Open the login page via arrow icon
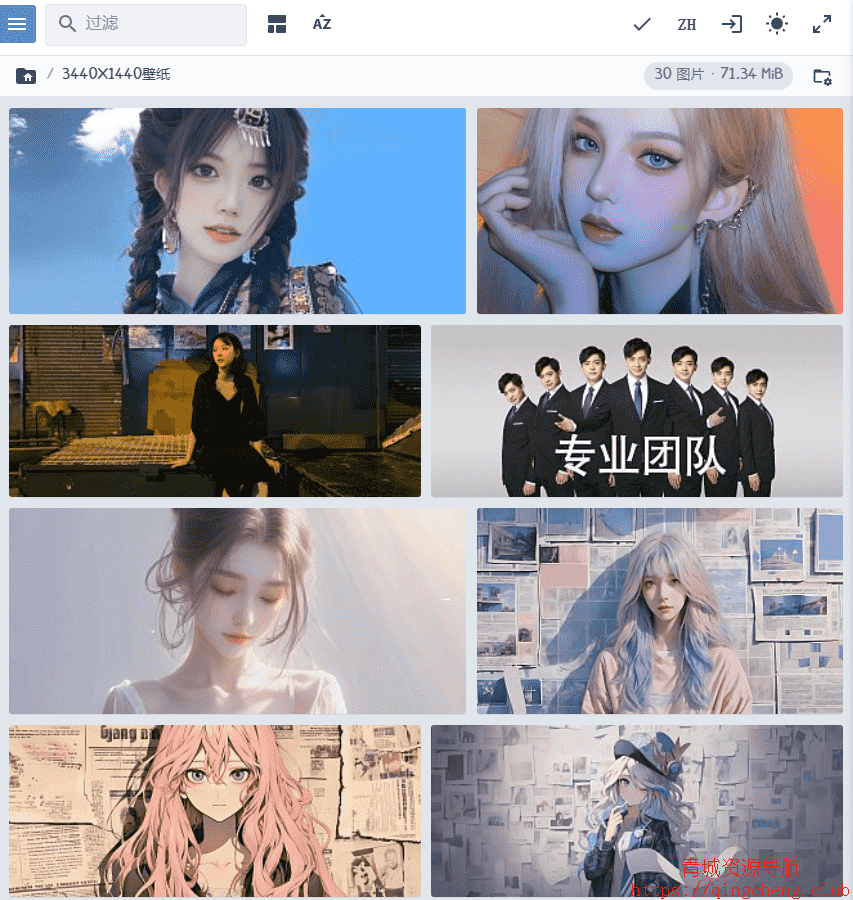 coord(732,24)
